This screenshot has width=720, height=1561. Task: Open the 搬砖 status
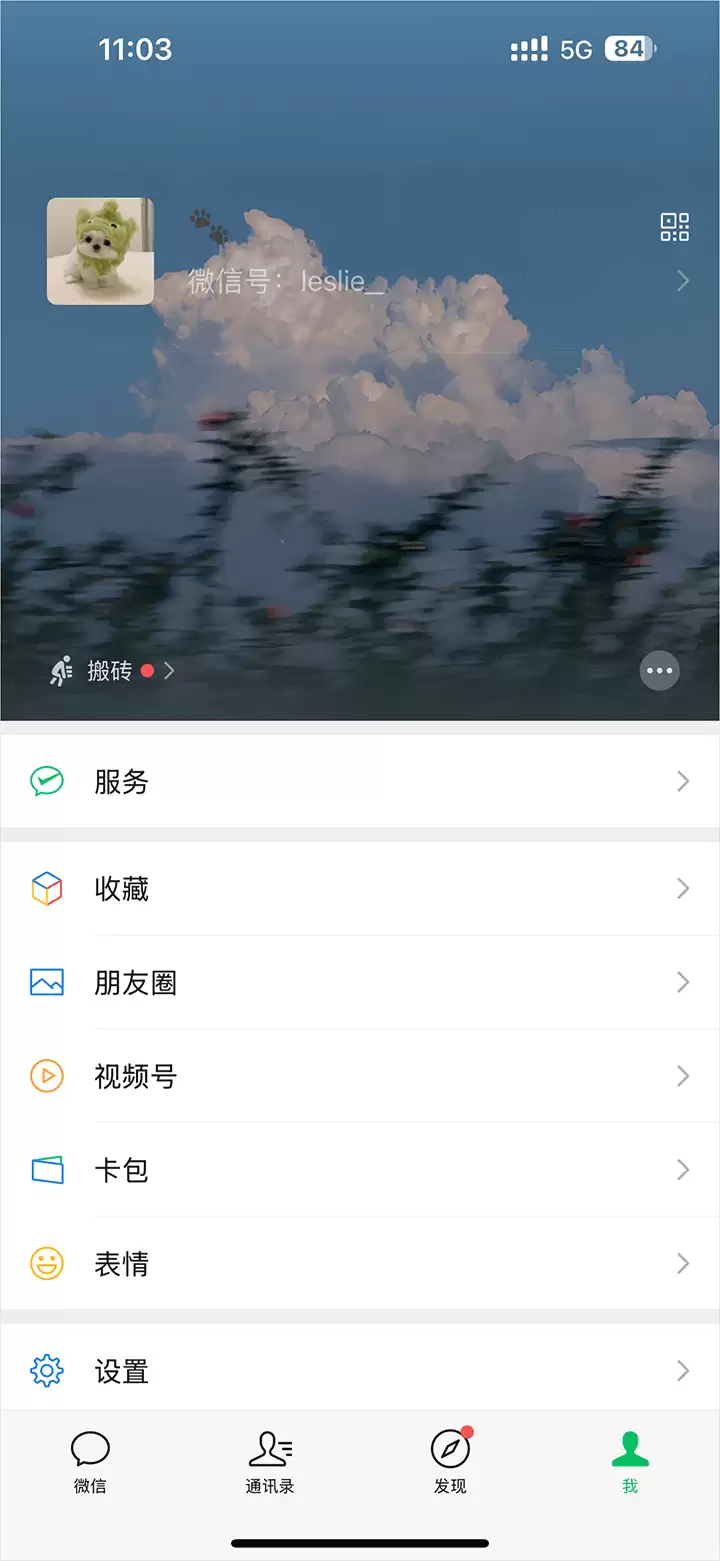point(112,671)
